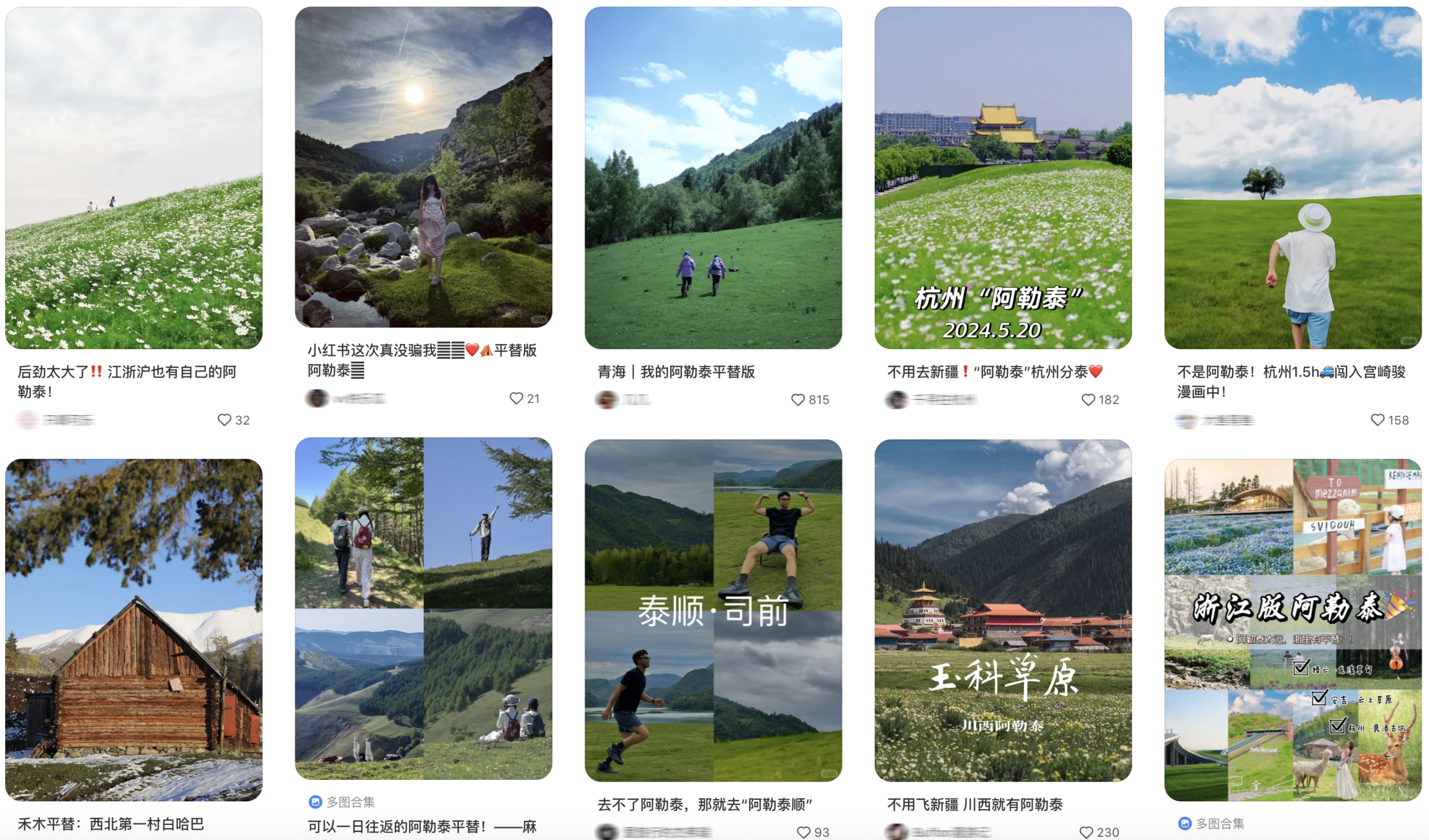Viewport: 1429px width, 840px height.
Task: View author profile of 青海｜我的阿勒泰平替版 post
Action: 607,399
